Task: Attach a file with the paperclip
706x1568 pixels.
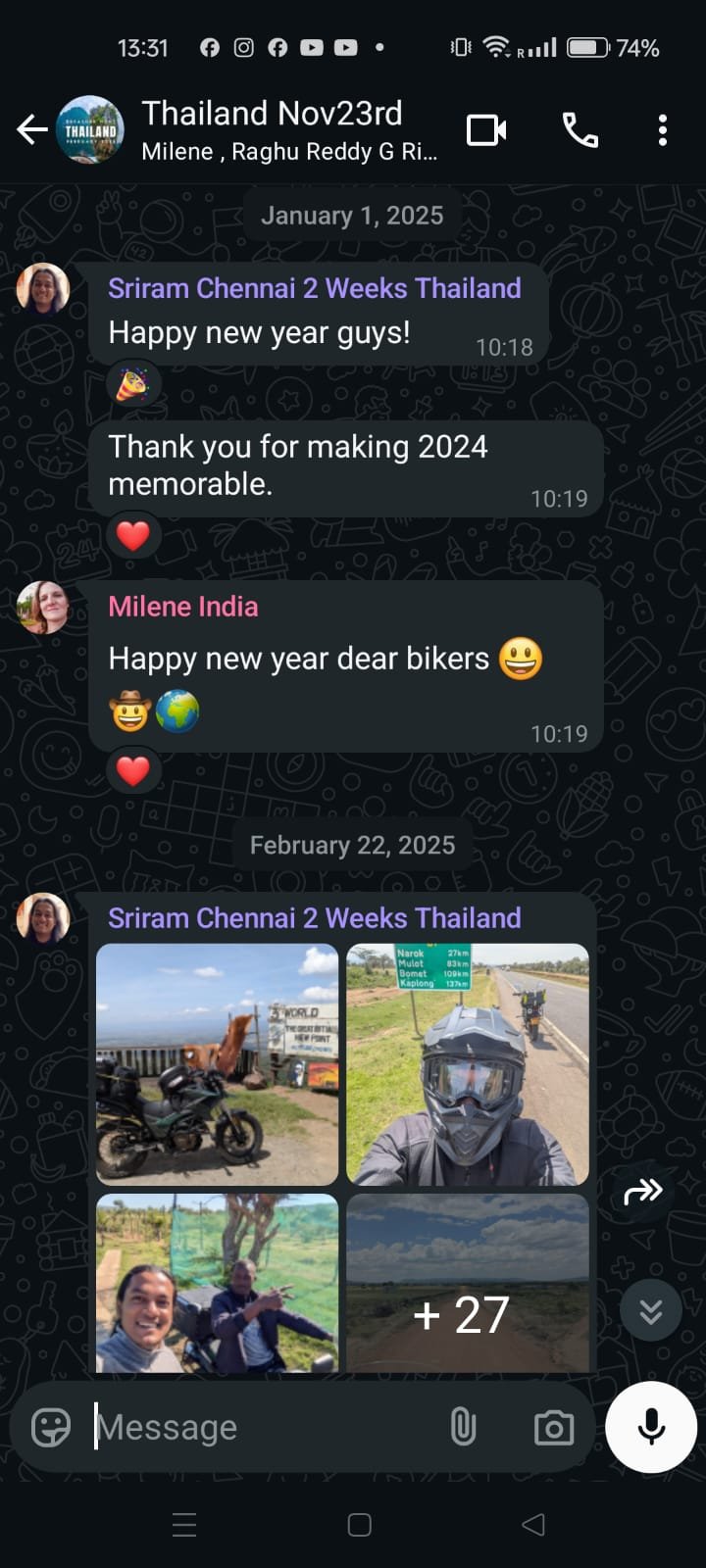Action: point(463,1427)
